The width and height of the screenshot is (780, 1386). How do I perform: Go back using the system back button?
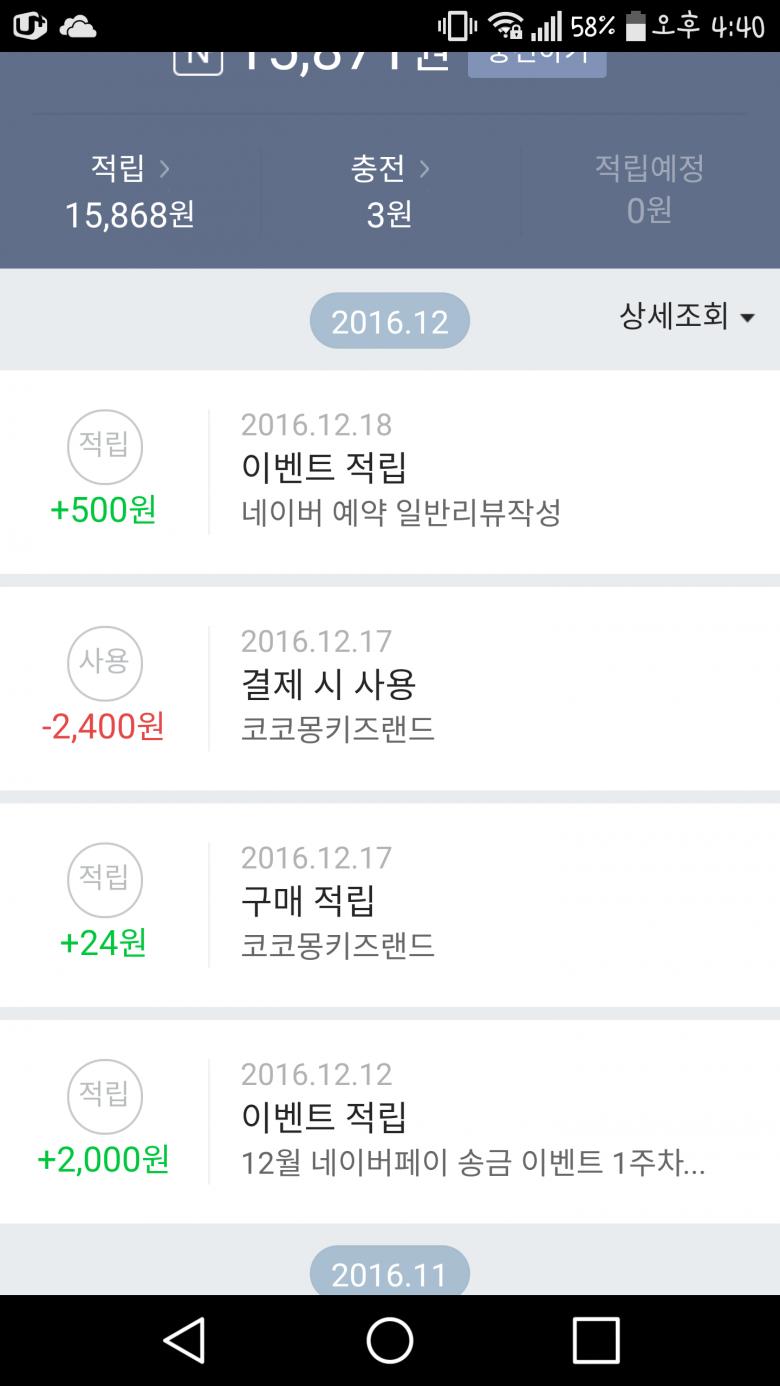(x=185, y=1340)
